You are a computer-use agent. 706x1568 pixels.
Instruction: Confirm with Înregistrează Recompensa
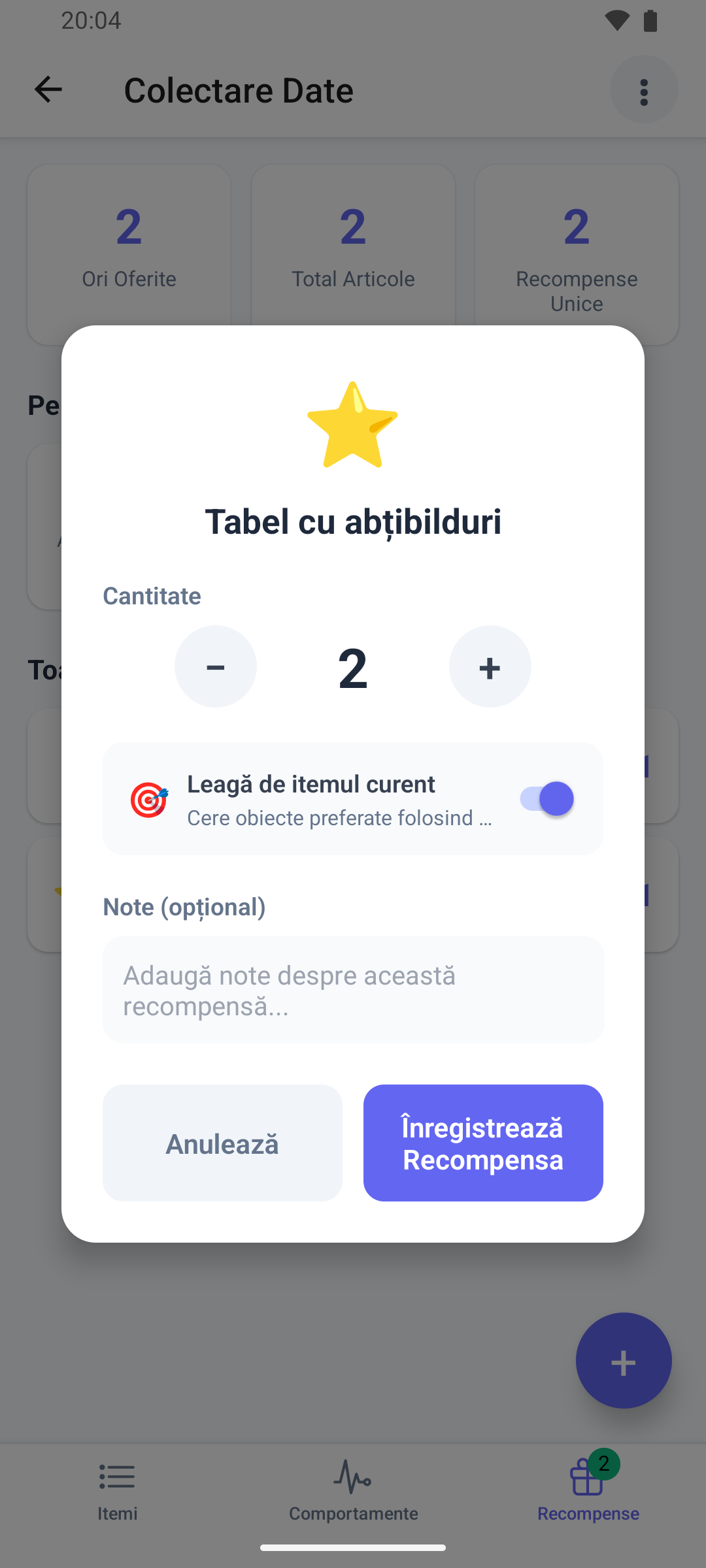click(483, 1143)
